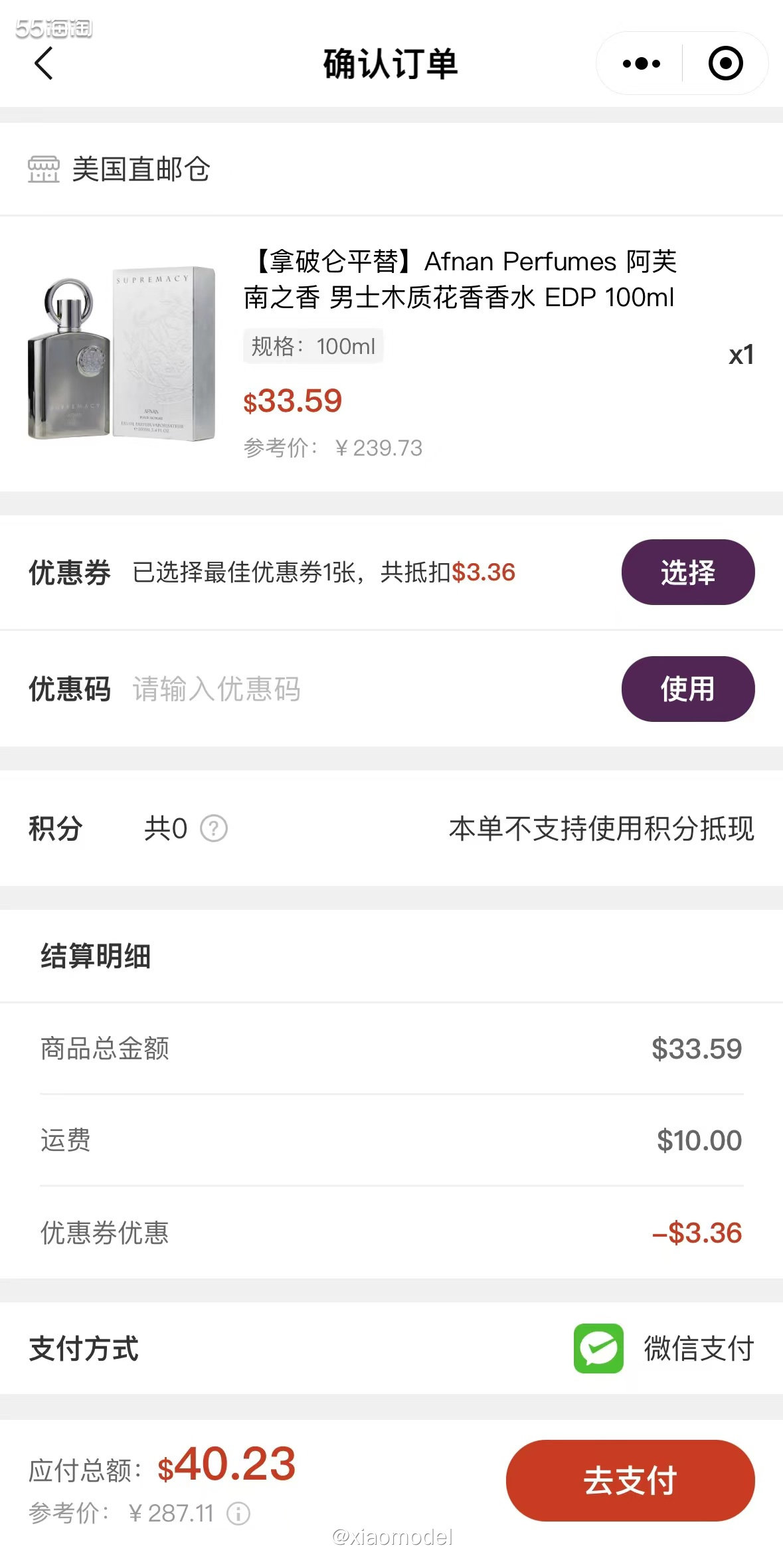
Task: Click the 55海淘 logo watermark
Action: pyautogui.click(x=53, y=27)
